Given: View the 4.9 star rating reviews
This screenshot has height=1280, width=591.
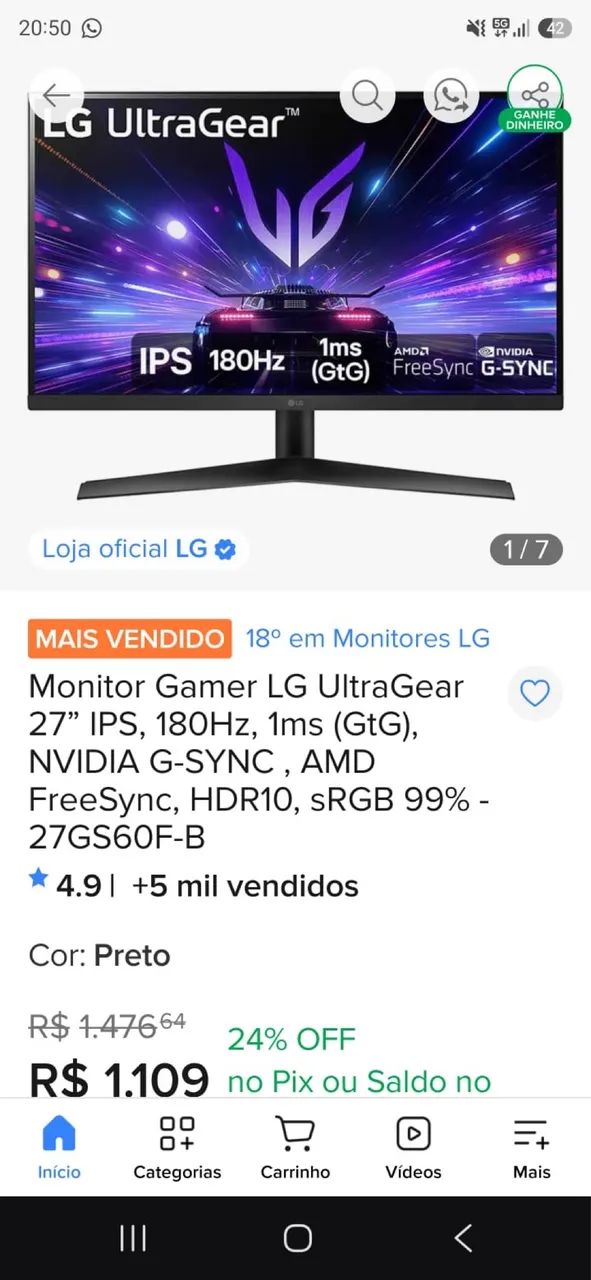Looking at the screenshot, I should click(x=66, y=885).
